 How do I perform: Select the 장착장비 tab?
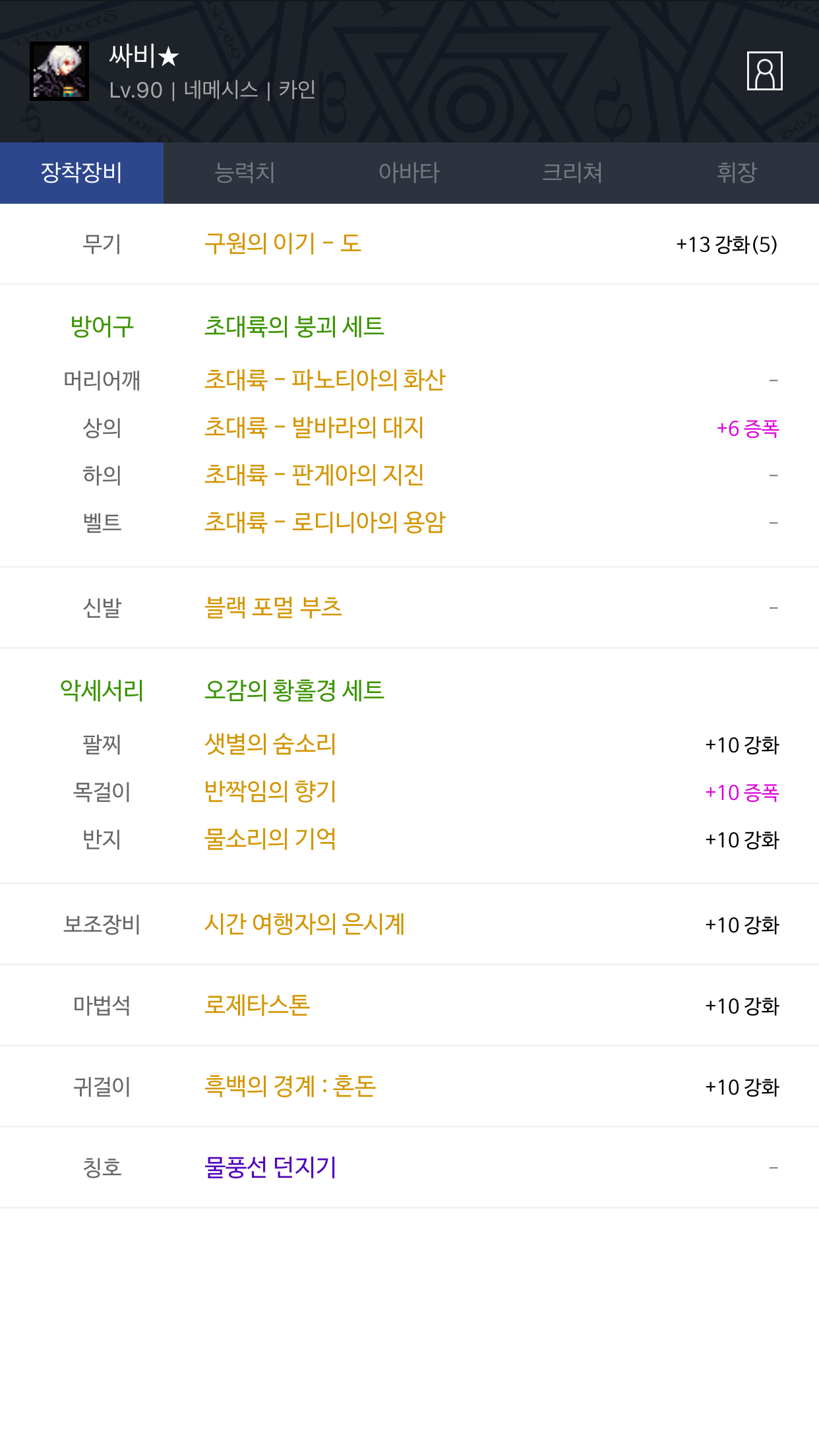point(82,173)
